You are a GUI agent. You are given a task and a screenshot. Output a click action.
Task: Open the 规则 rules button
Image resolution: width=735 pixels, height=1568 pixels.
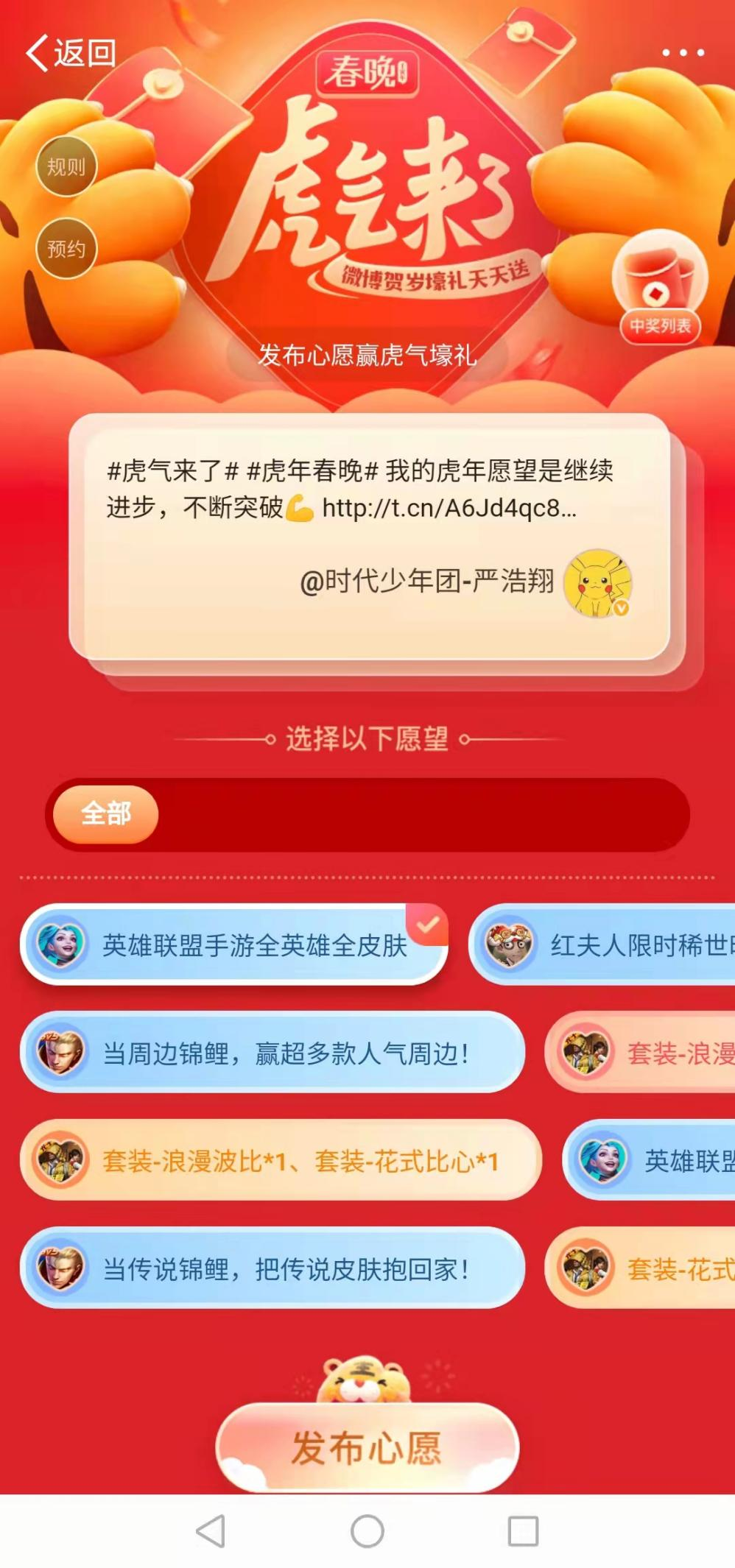66,166
